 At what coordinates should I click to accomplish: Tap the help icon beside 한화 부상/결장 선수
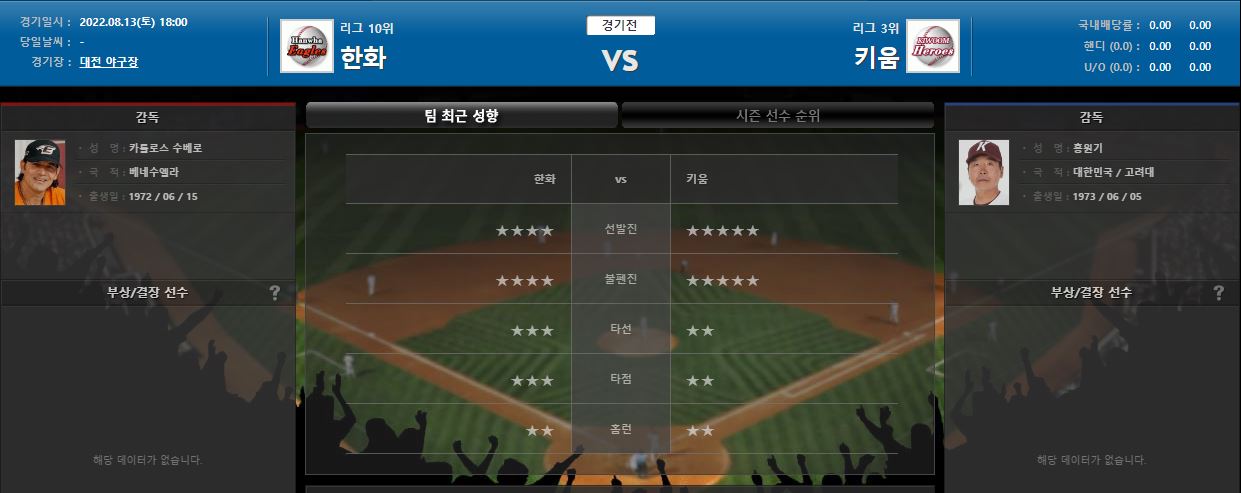(274, 293)
